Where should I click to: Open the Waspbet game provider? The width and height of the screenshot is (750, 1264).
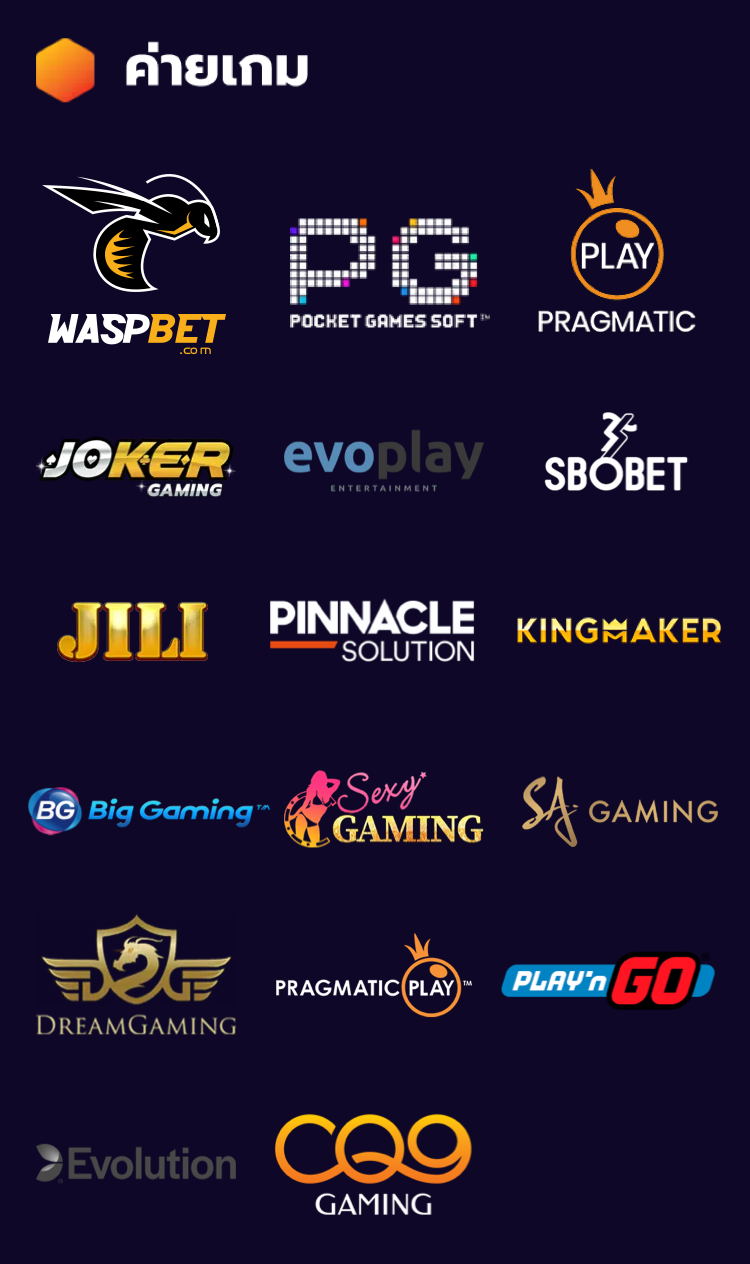coord(134,264)
